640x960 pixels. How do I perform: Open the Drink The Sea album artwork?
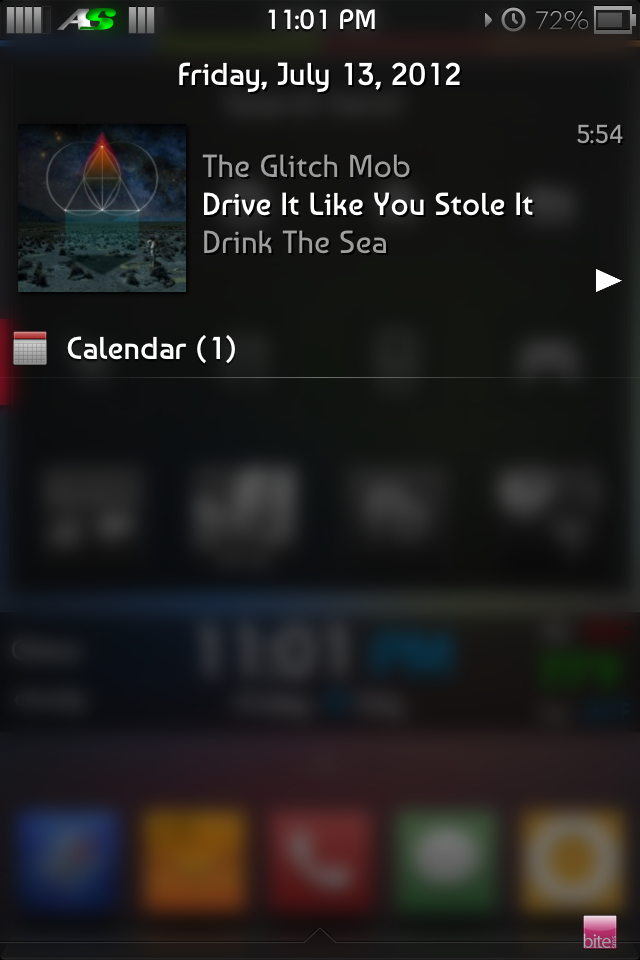pyautogui.click(x=102, y=208)
